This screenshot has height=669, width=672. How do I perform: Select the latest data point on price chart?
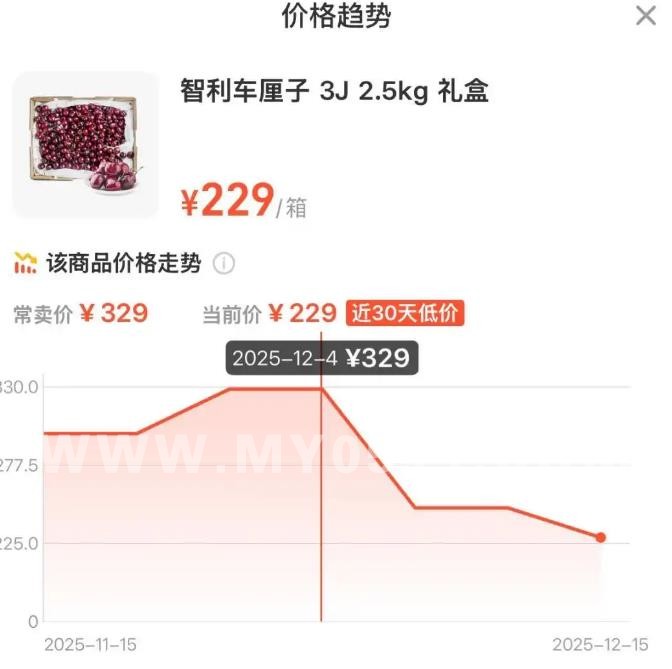[601, 538]
